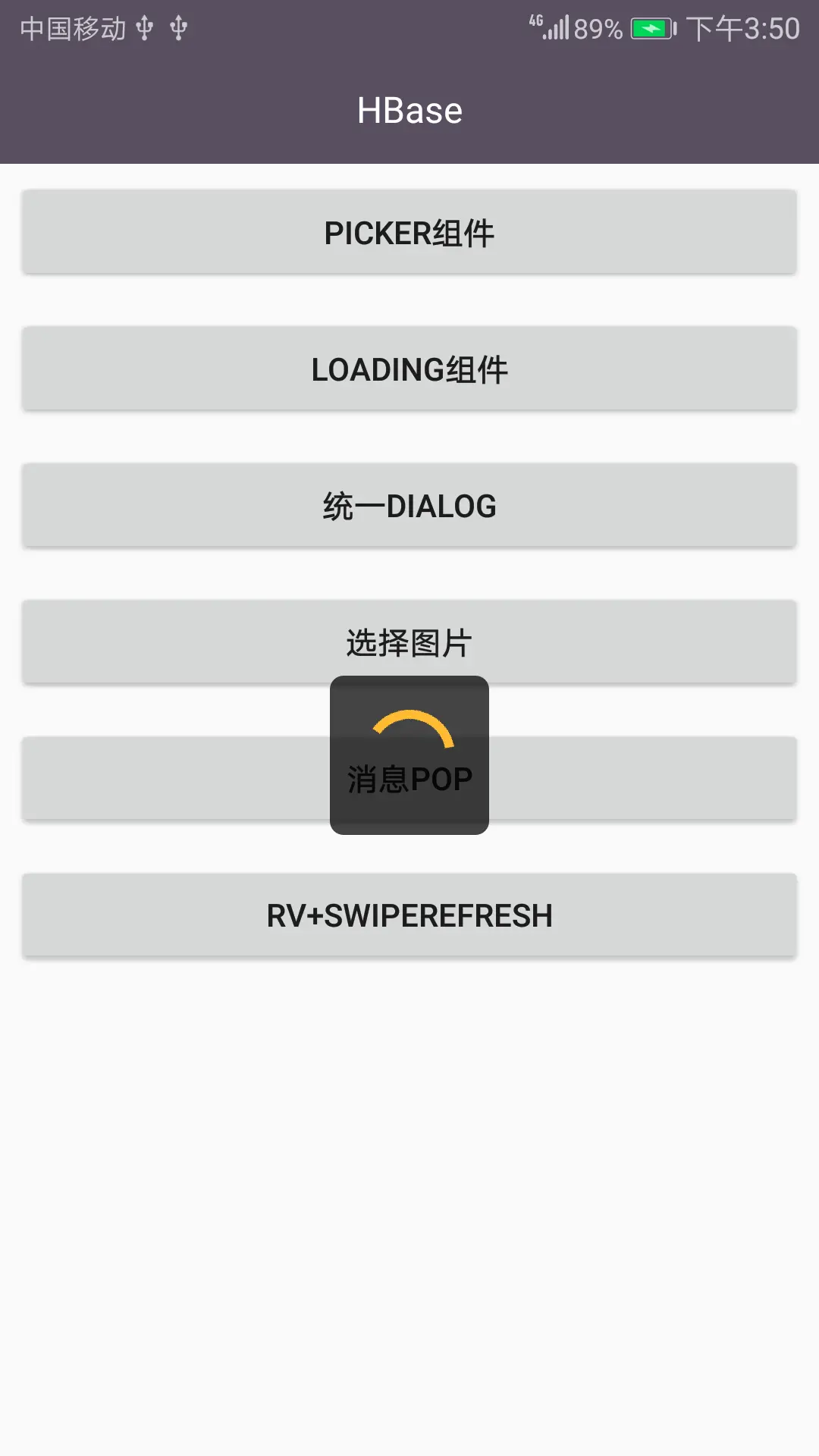Show the 统一DIALOG demo
Image resolution: width=819 pixels, height=1456 pixels.
coord(409,505)
